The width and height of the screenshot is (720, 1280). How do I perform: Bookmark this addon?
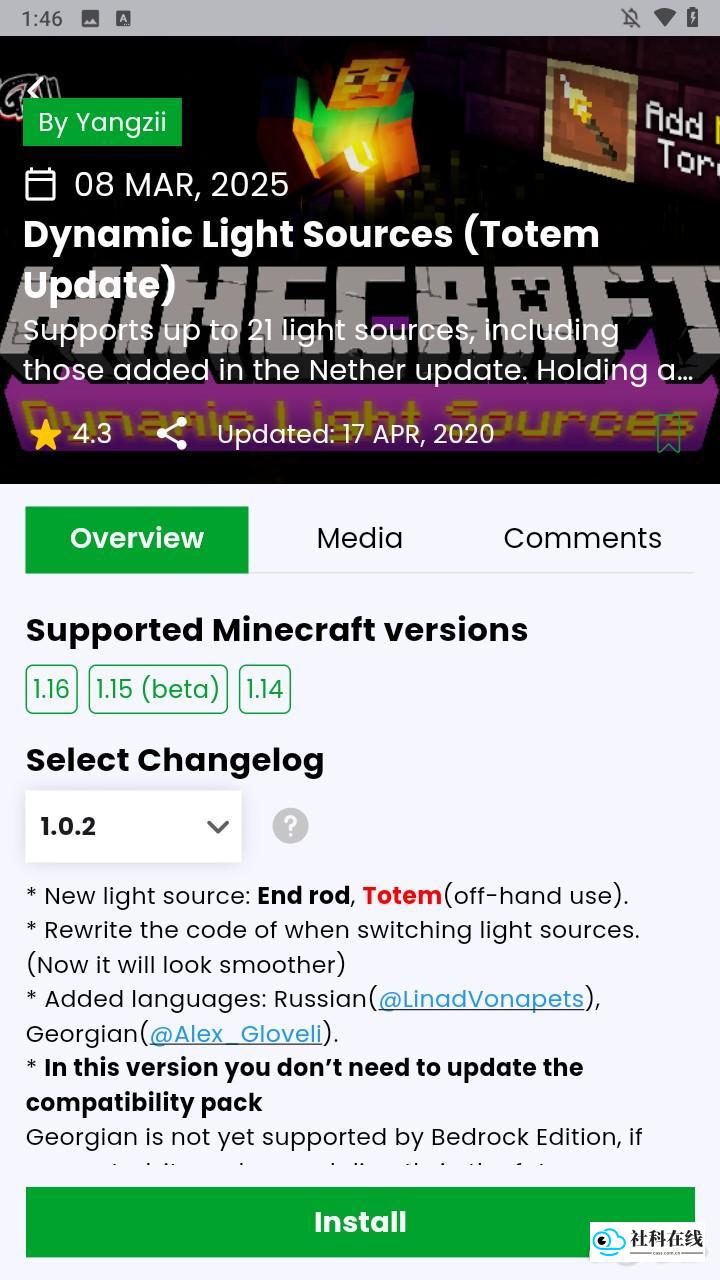click(x=668, y=434)
